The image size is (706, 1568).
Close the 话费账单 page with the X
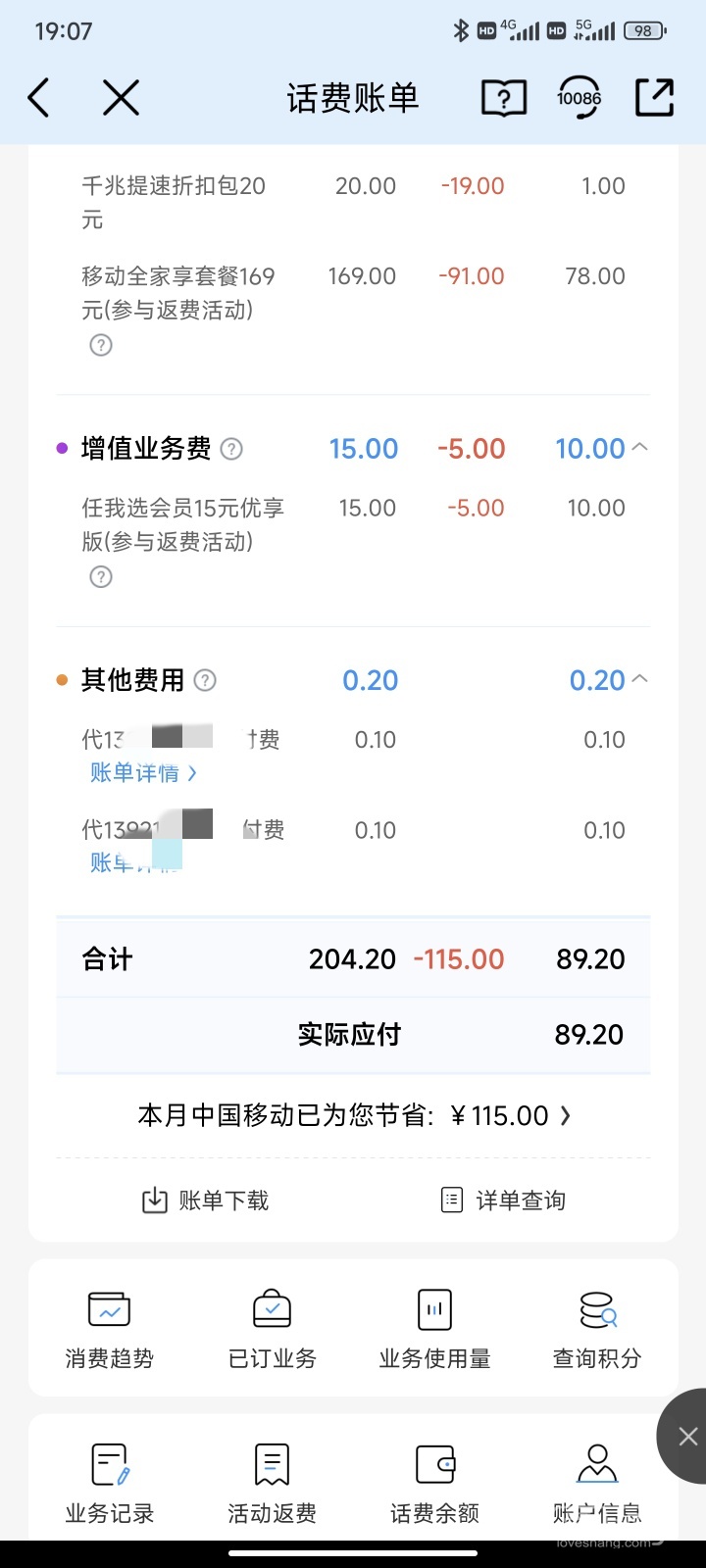click(x=121, y=98)
